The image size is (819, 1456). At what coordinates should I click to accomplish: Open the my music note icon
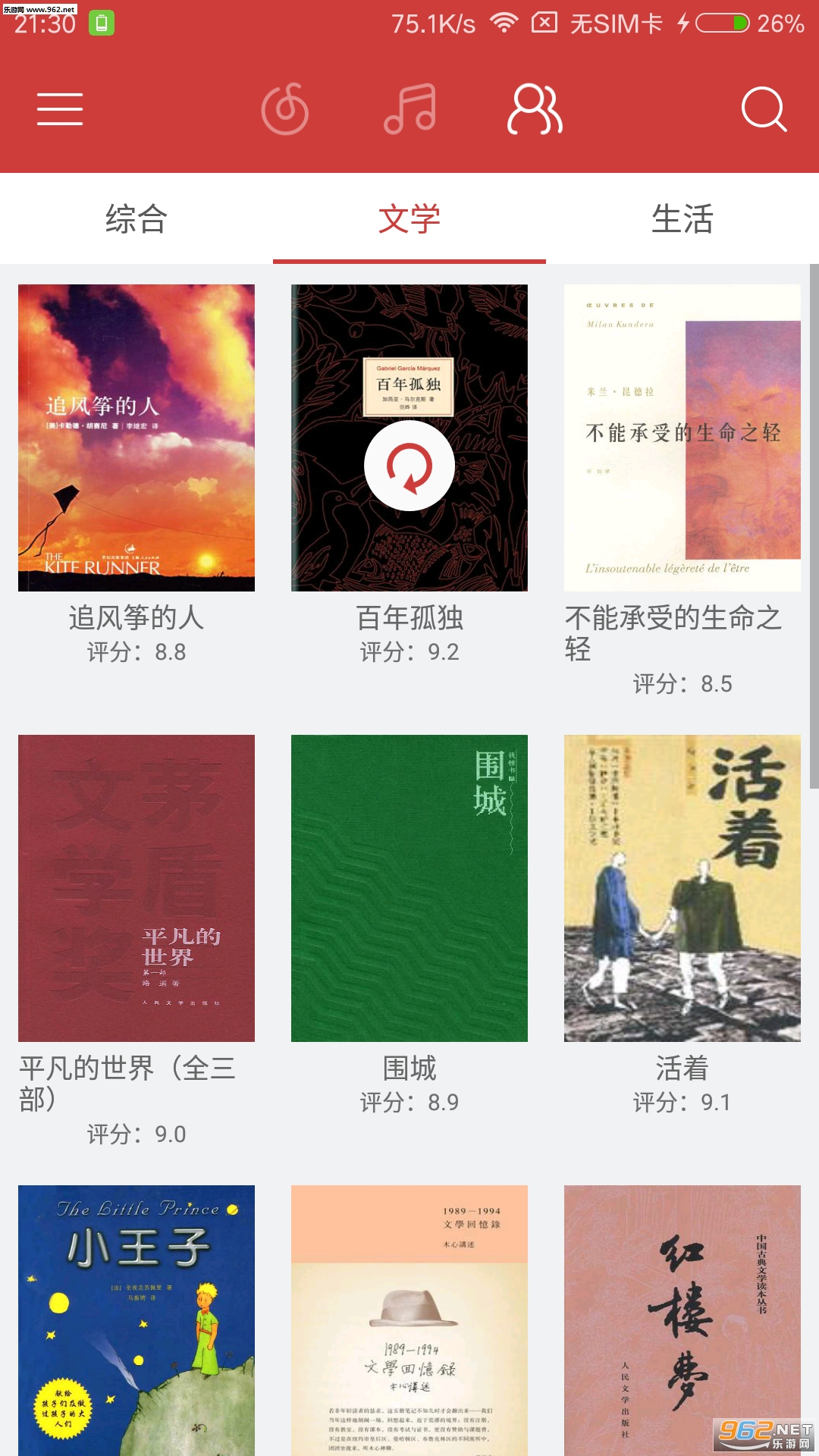point(410,109)
